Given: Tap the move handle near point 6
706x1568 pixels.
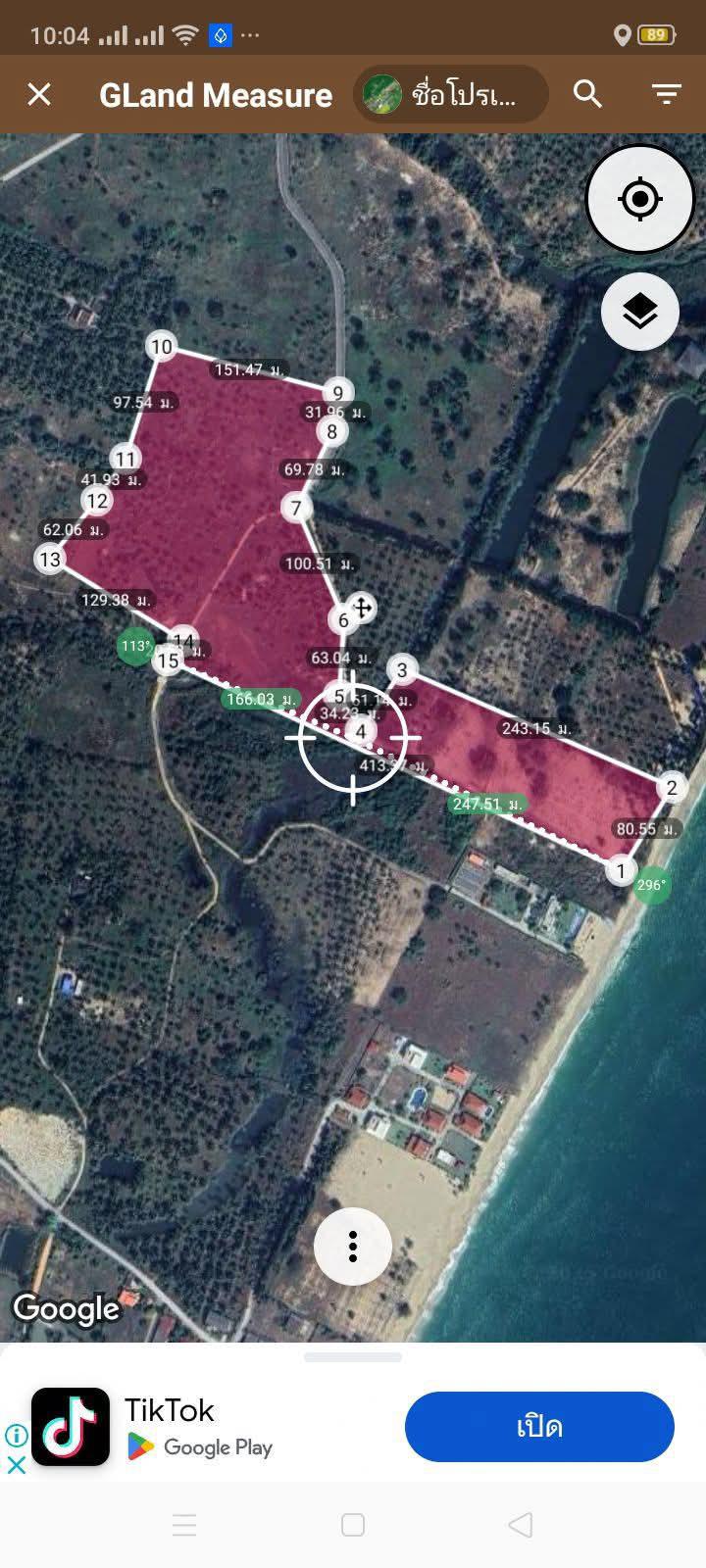Looking at the screenshot, I should [x=362, y=608].
